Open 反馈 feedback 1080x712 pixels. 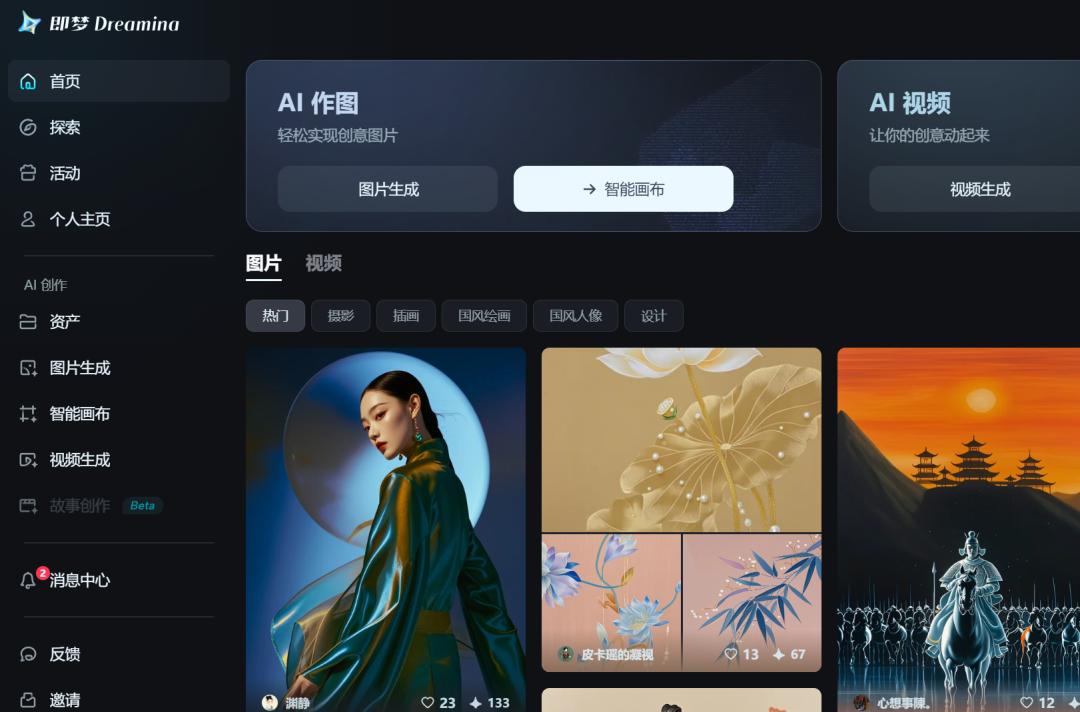[65, 654]
